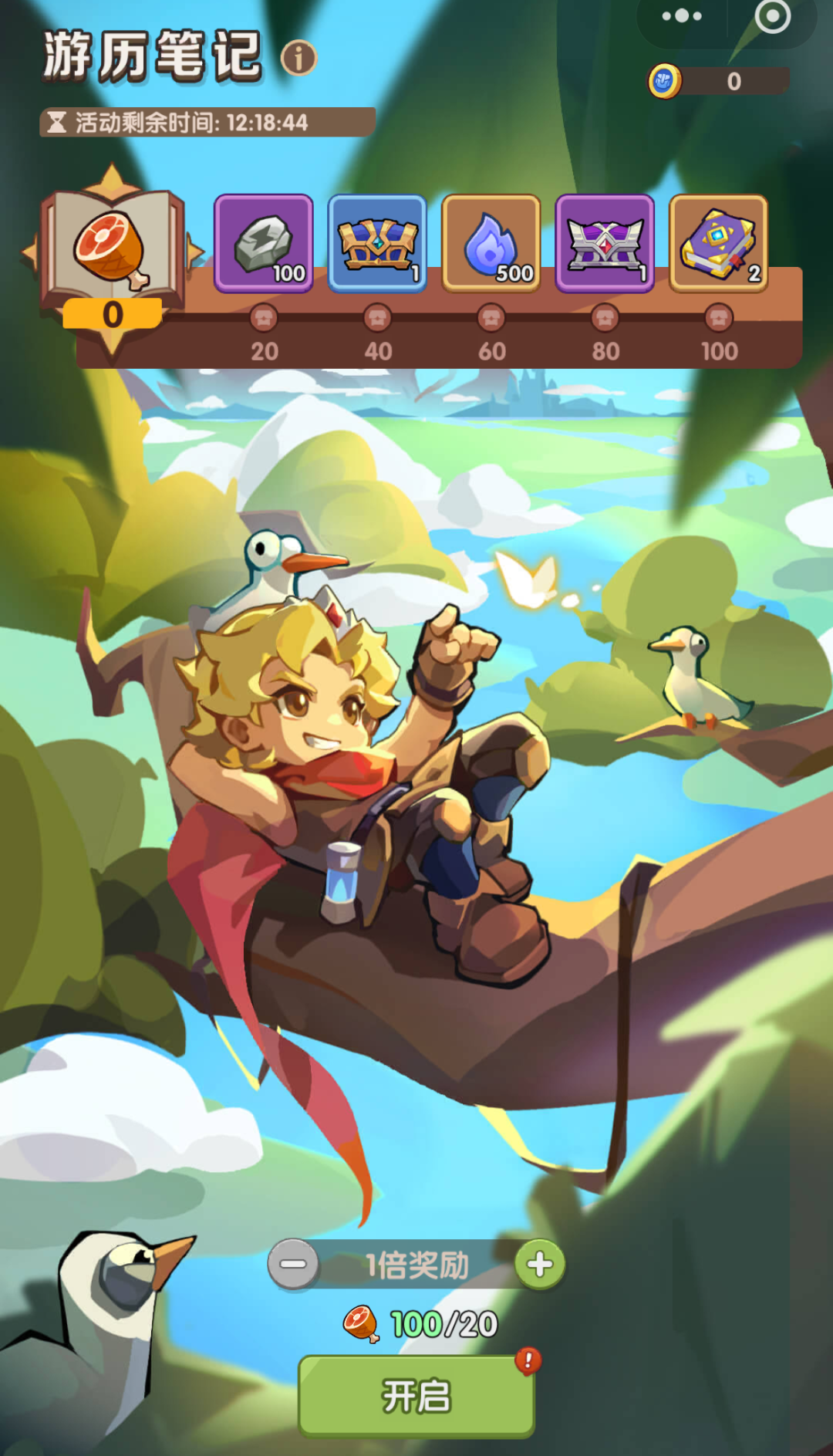Close the mini program via the circle button
Screen dimensions: 833x1456
coord(772,16)
